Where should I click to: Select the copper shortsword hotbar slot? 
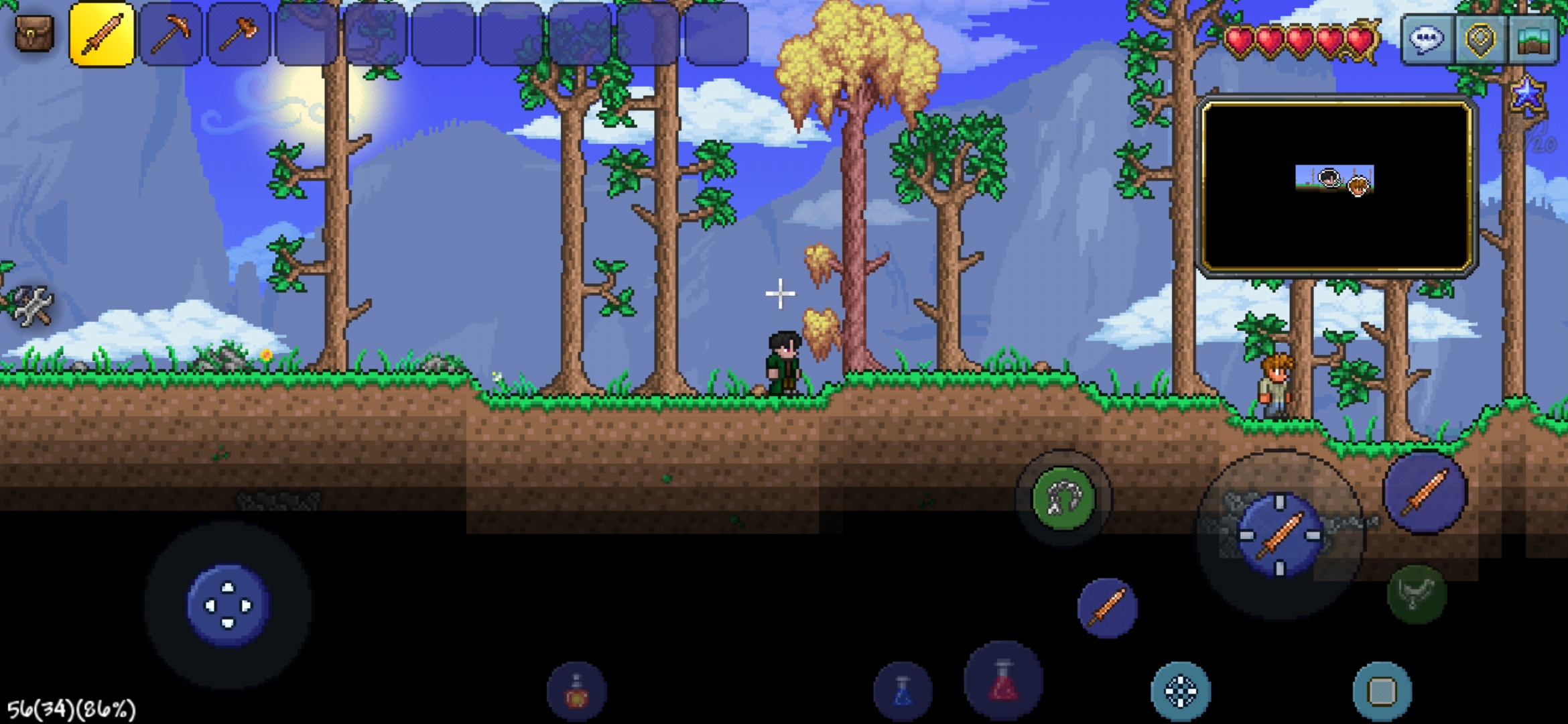pos(102,34)
